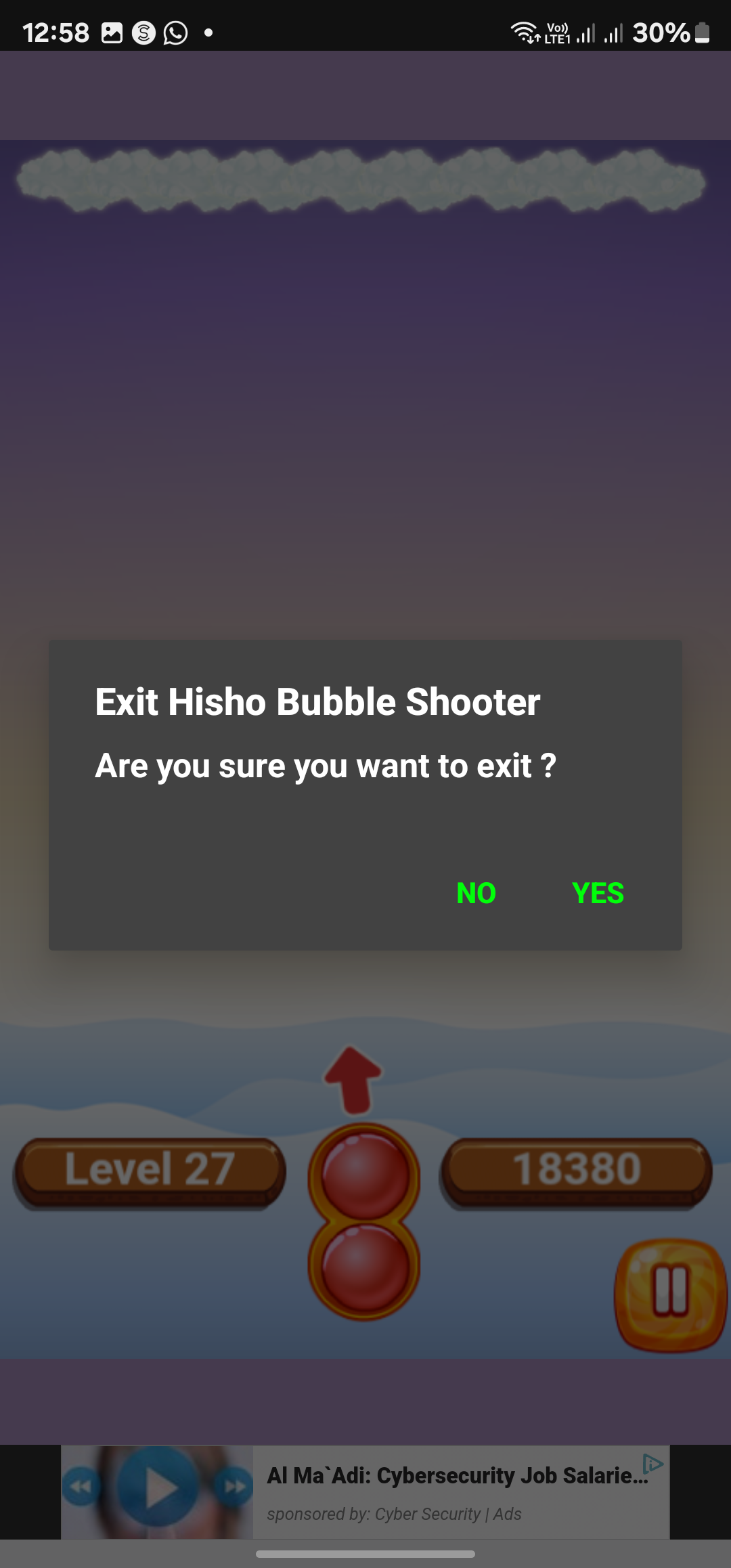This screenshot has height=1568, width=731.
Task: Tap the clock showing 12:58
Action: tap(56, 31)
